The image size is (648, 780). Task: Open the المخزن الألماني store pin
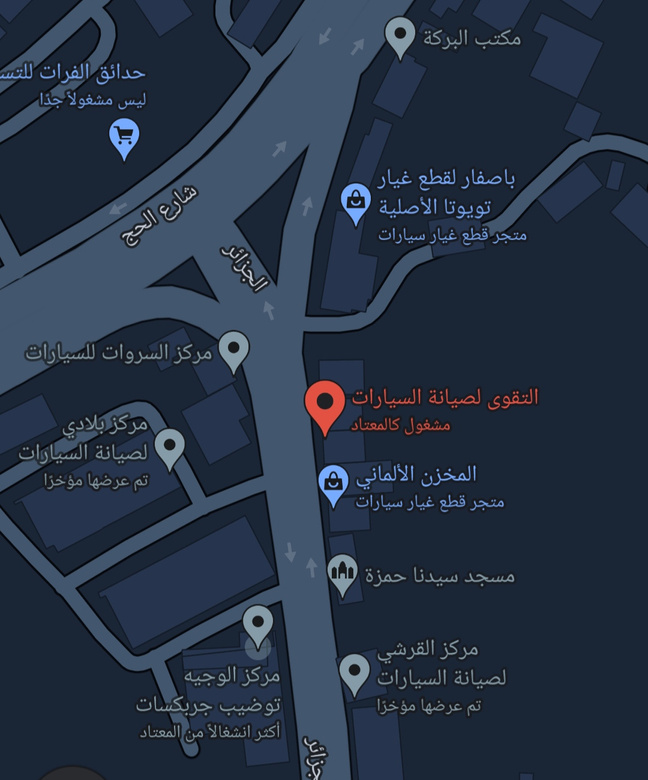(x=333, y=482)
